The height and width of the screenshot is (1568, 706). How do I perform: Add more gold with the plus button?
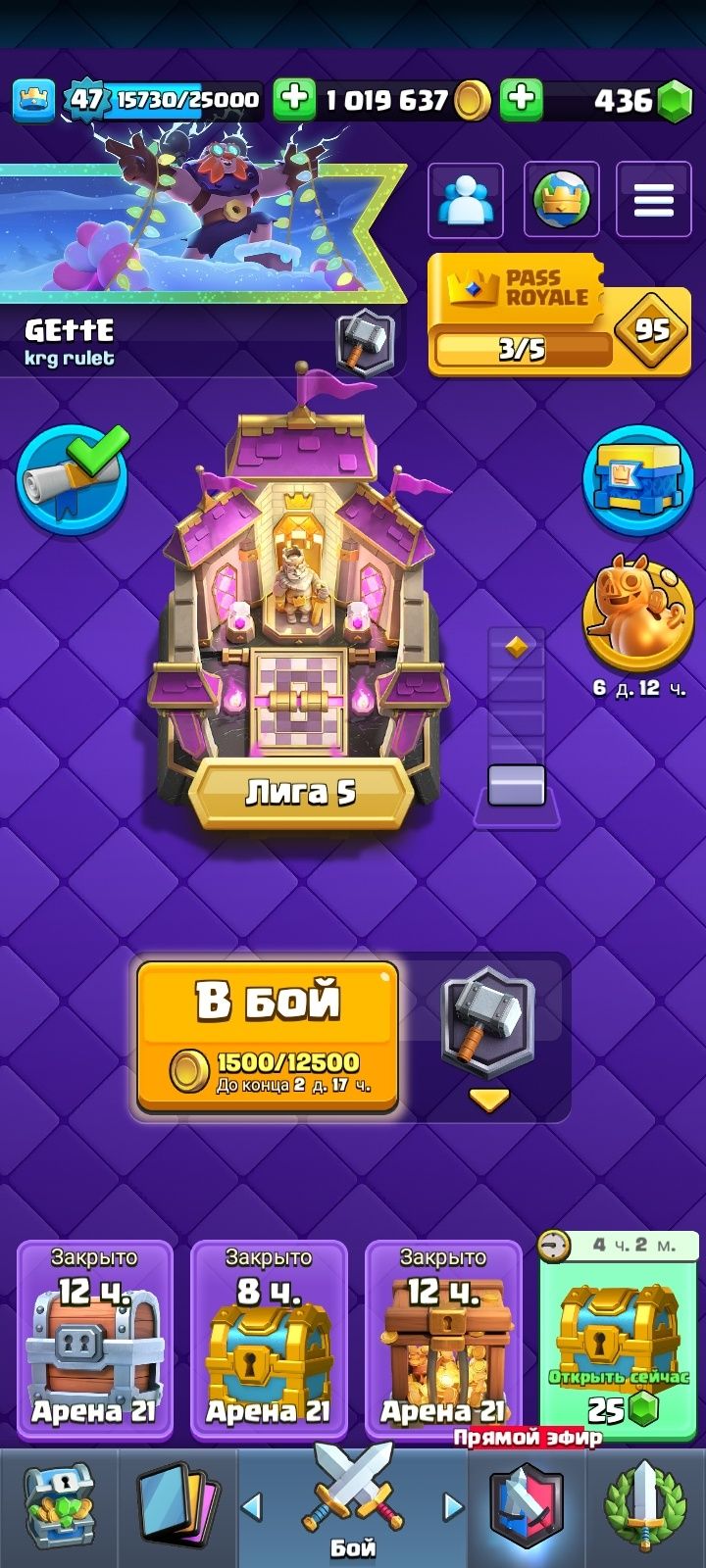click(x=293, y=99)
